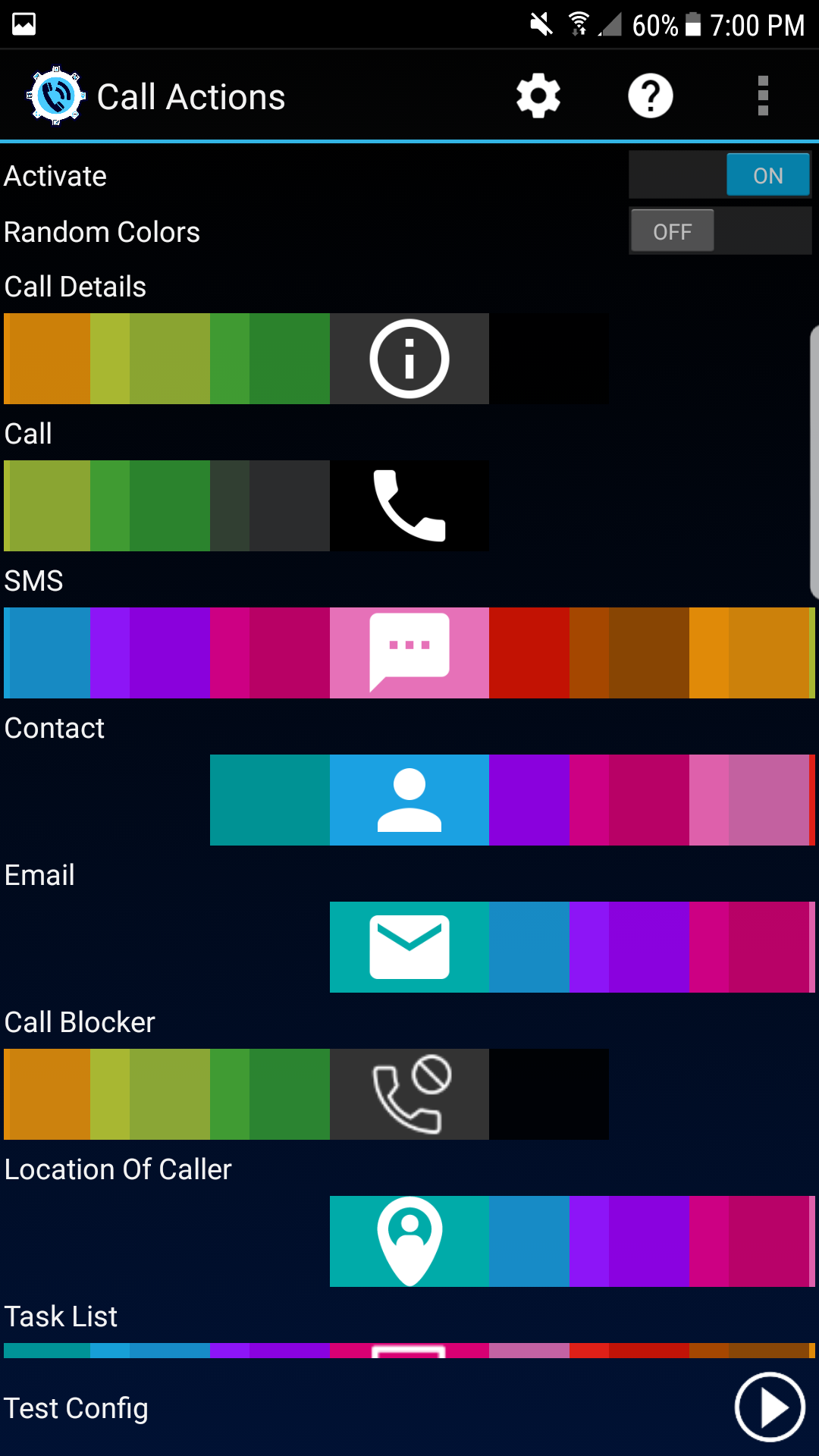Viewport: 819px width, 1456px height.
Task: Select the Call Details label
Action: [75, 287]
